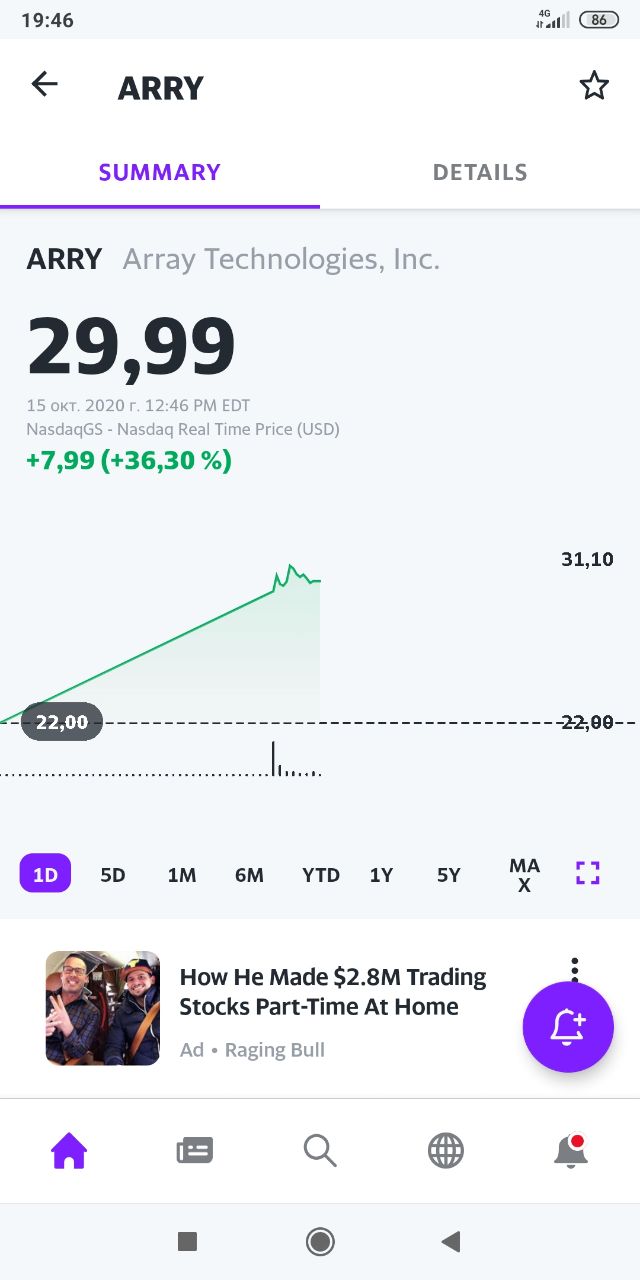The height and width of the screenshot is (1280, 640).
Task: Switch to the DETAILS tab
Action: coord(480,172)
